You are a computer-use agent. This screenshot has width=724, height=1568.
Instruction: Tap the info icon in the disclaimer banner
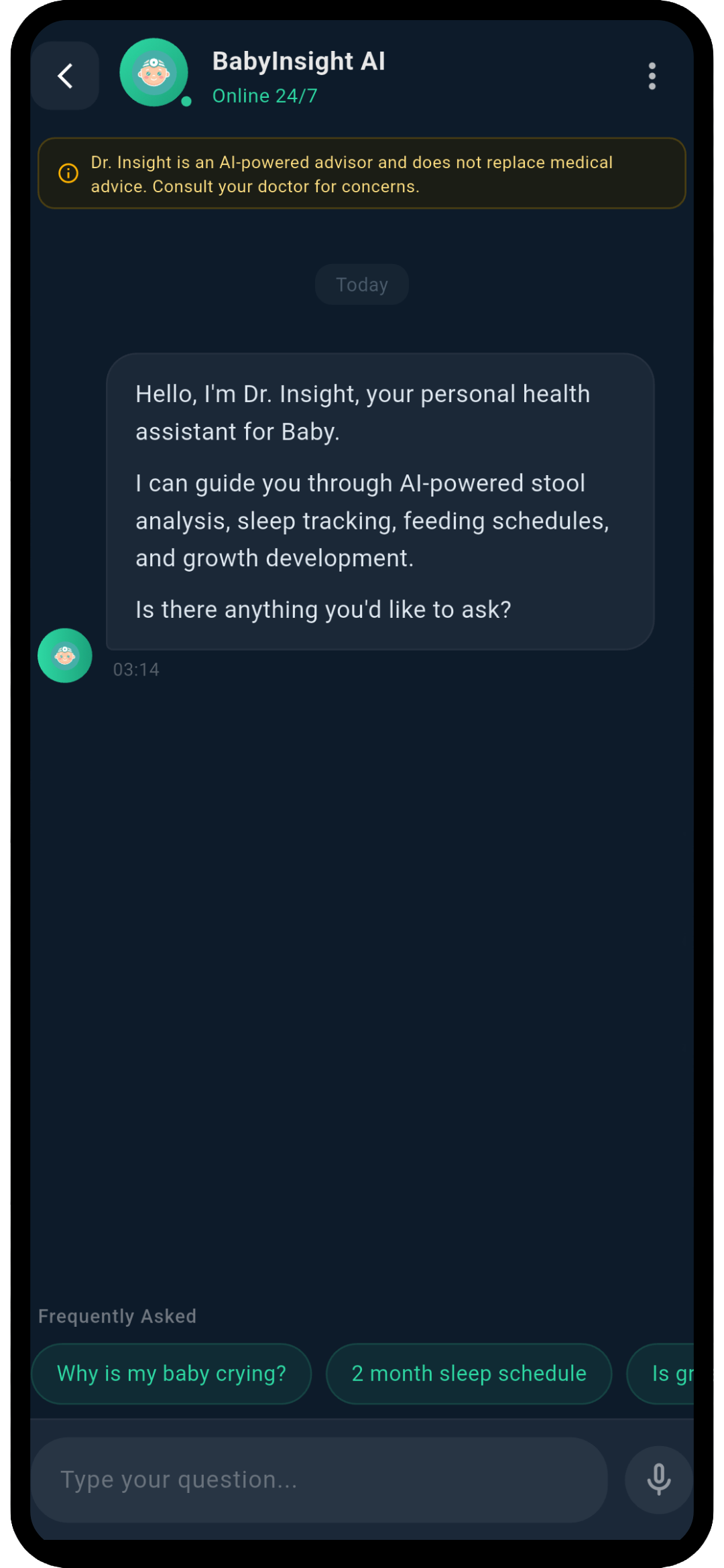point(69,174)
